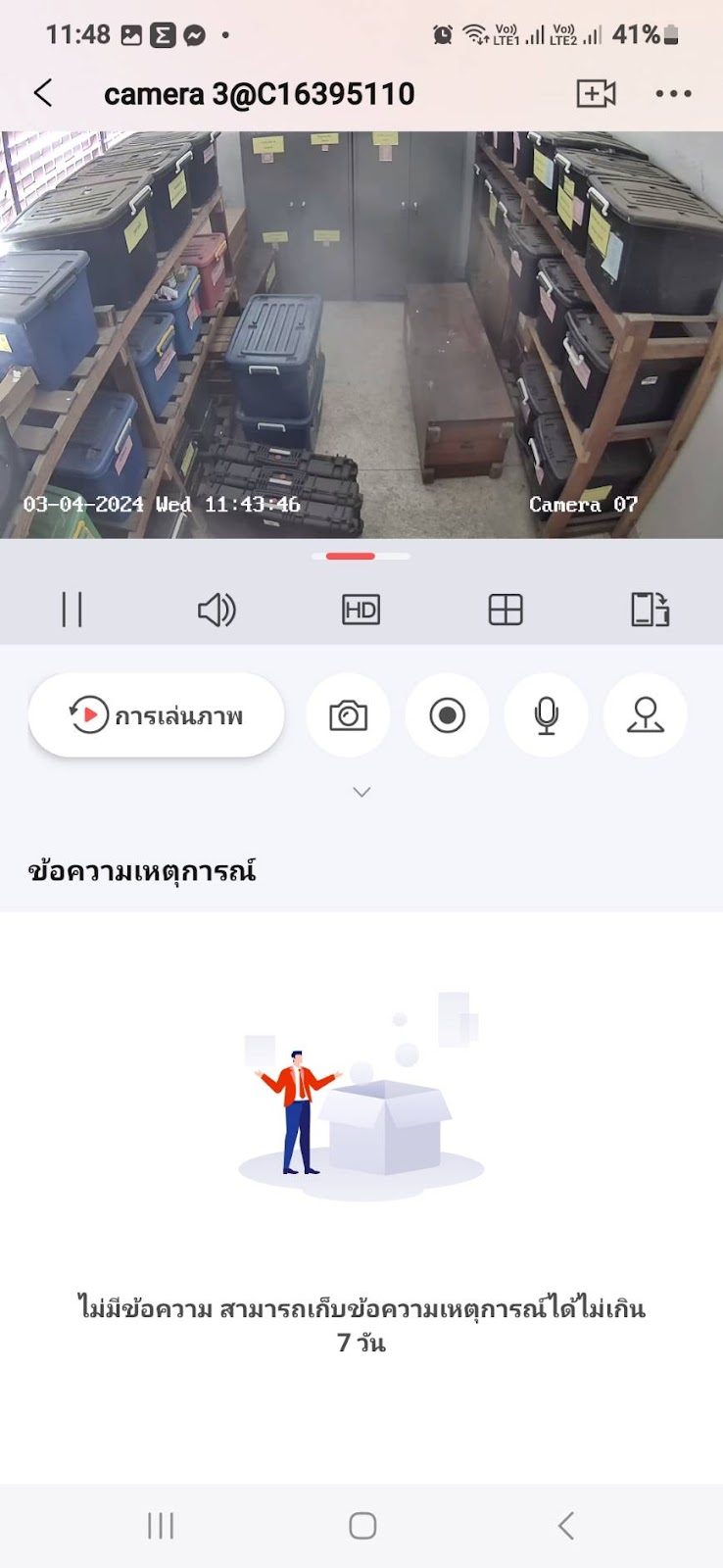
Task: Rotate the video to full screen
Action: point(650,610)
